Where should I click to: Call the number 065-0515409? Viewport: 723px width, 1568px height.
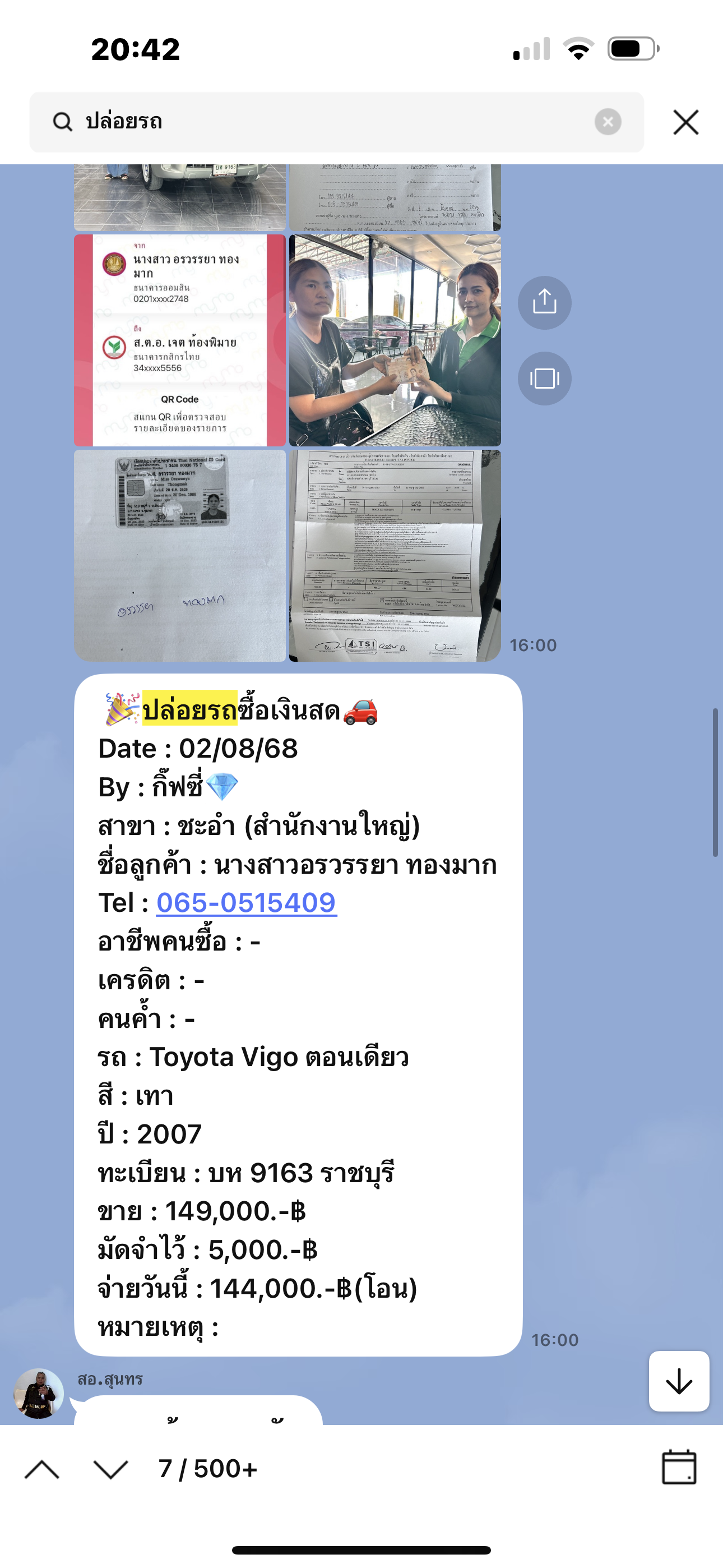[x=247, y=903]
